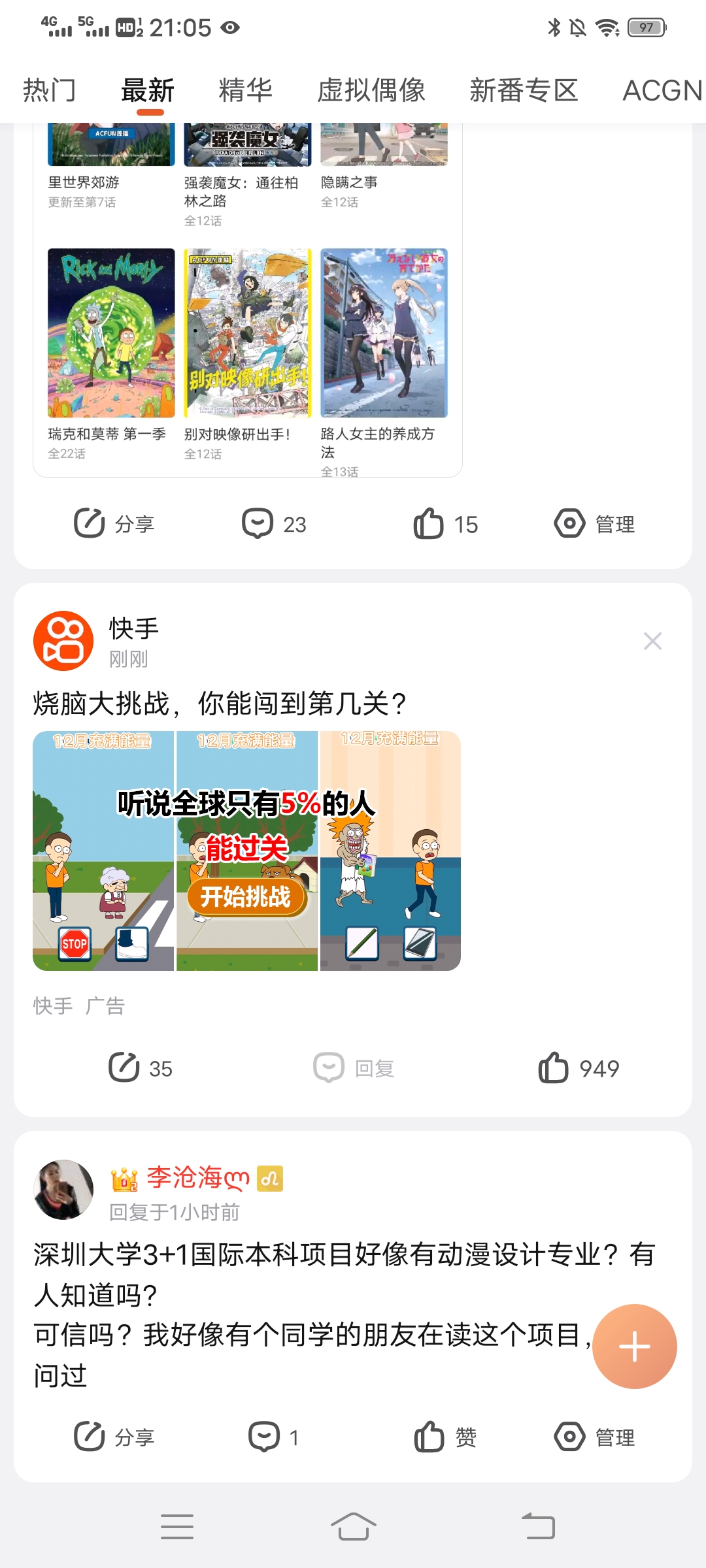Viewport: 706px width, 1568px height.
Task: Open 别对映像研出手! anime card
Action: [x=247, y=333]
